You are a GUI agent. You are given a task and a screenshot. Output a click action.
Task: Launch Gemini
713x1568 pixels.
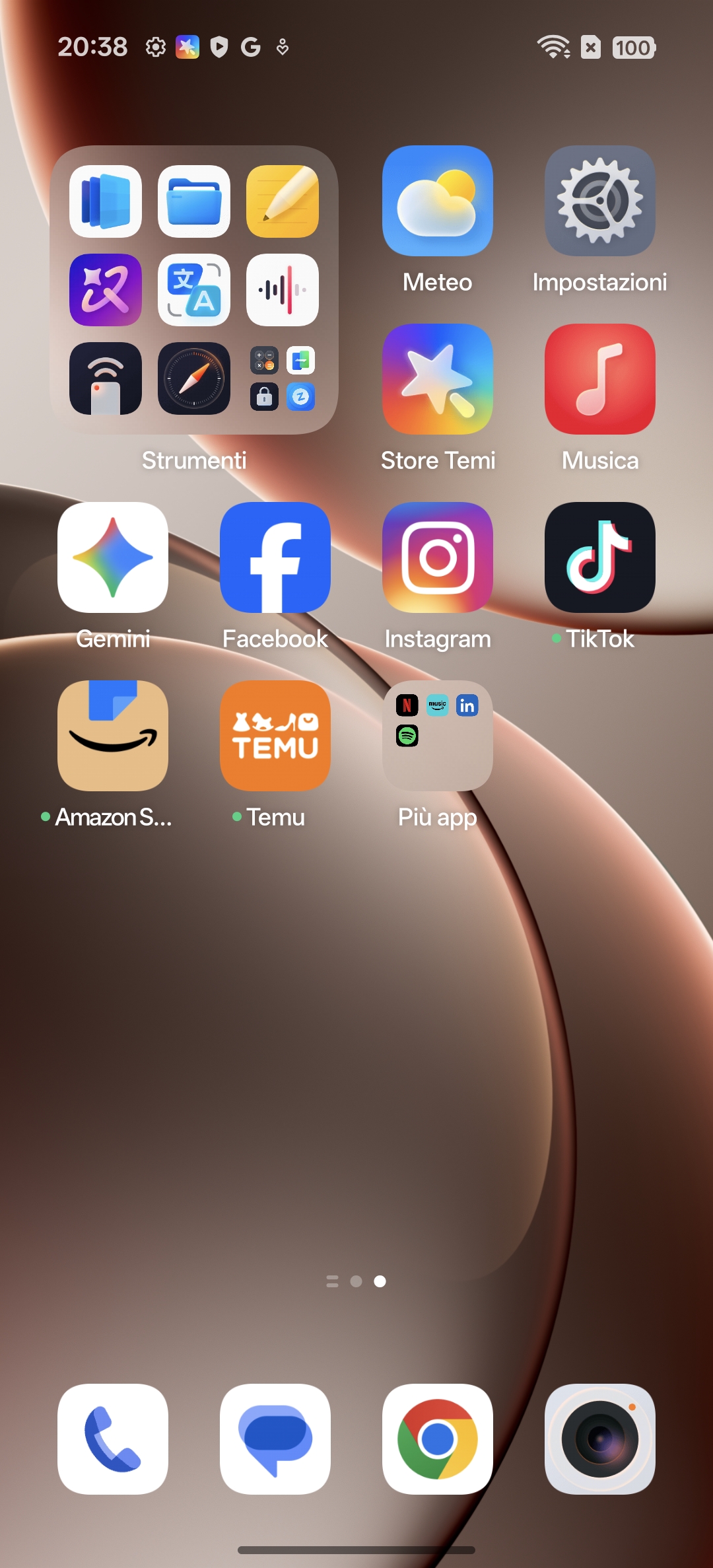pos(113,557)
